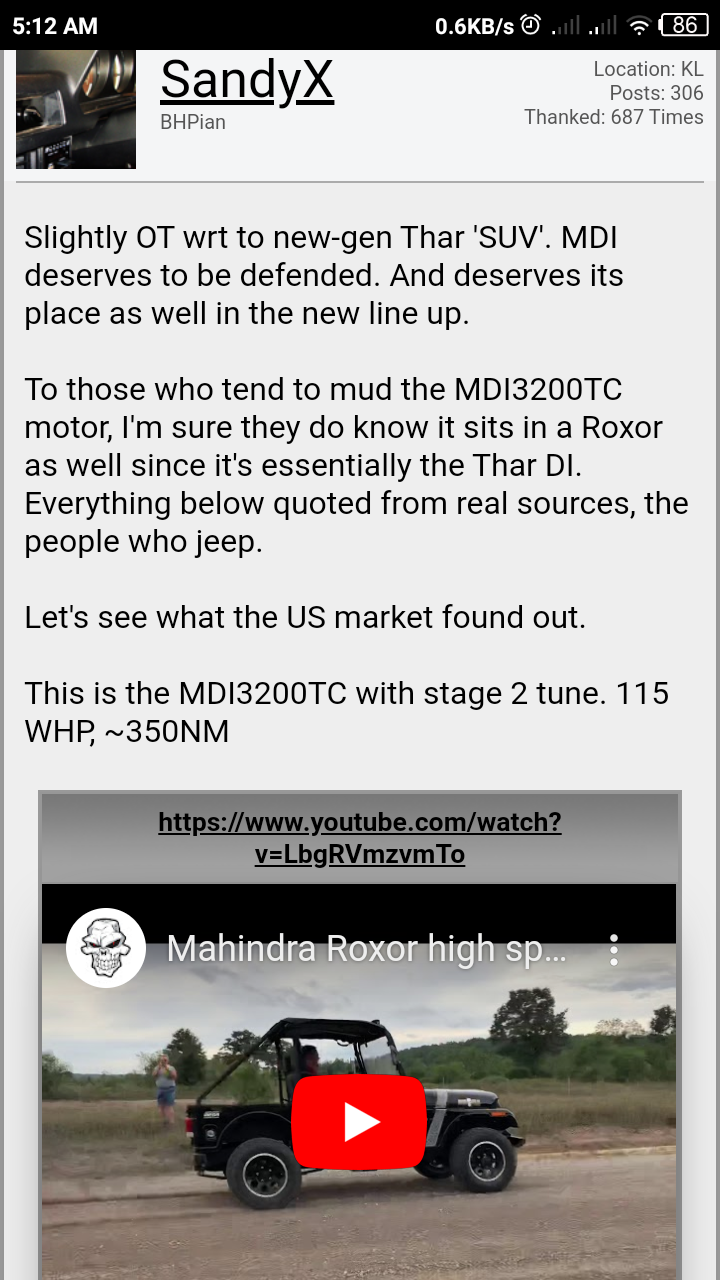Click the BHPian member rank label

191,122
